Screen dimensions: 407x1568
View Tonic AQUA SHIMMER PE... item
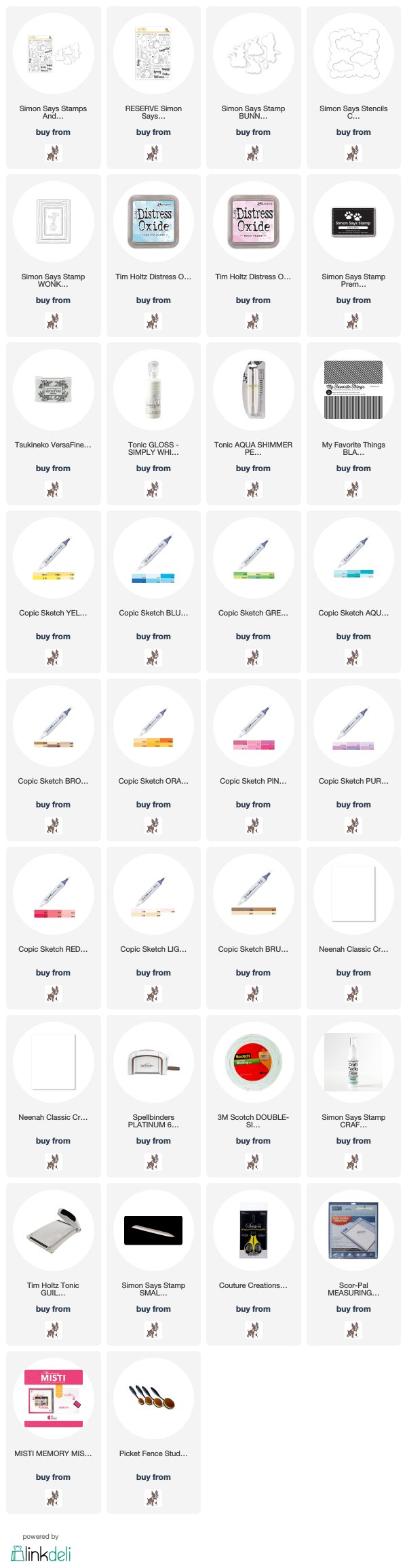253,392
